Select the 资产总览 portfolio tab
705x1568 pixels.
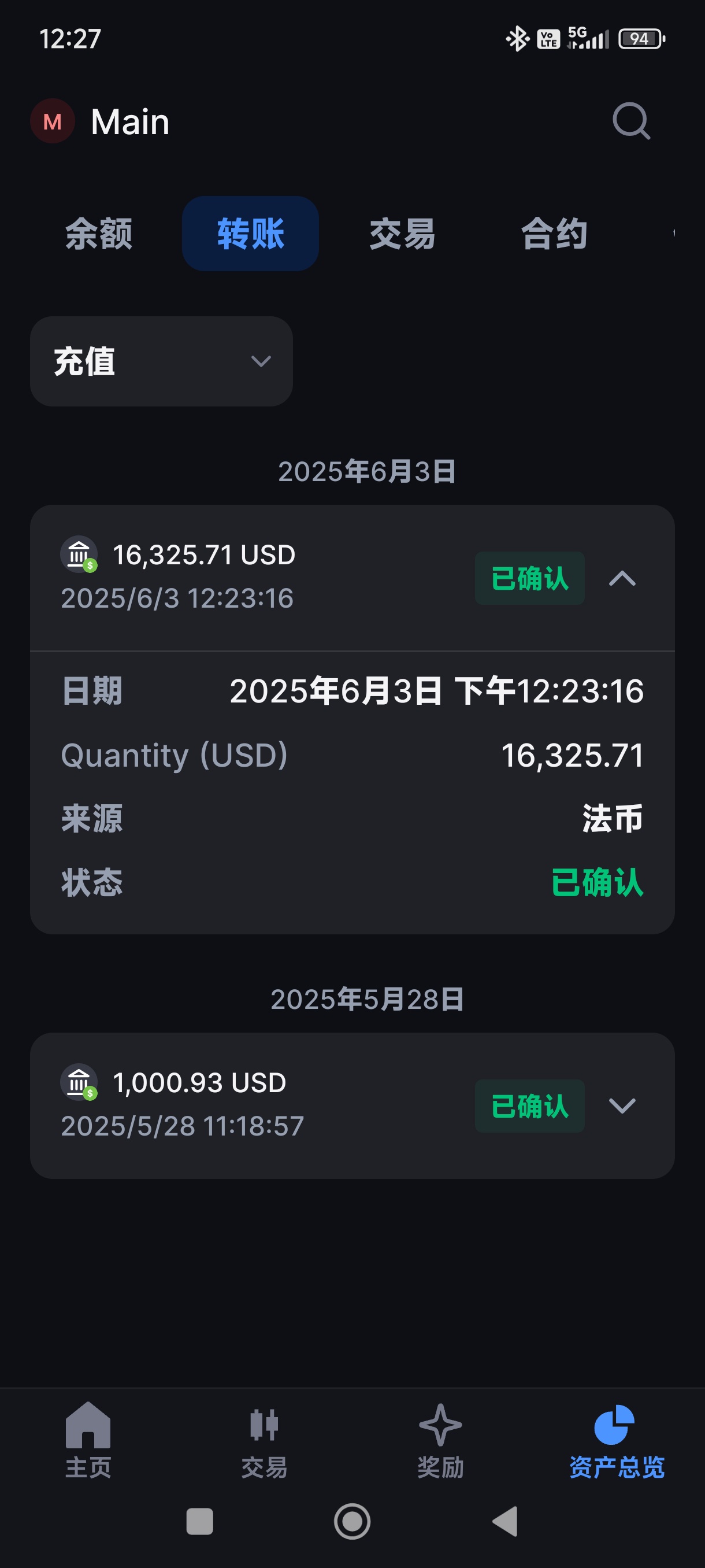[616, 1440]
